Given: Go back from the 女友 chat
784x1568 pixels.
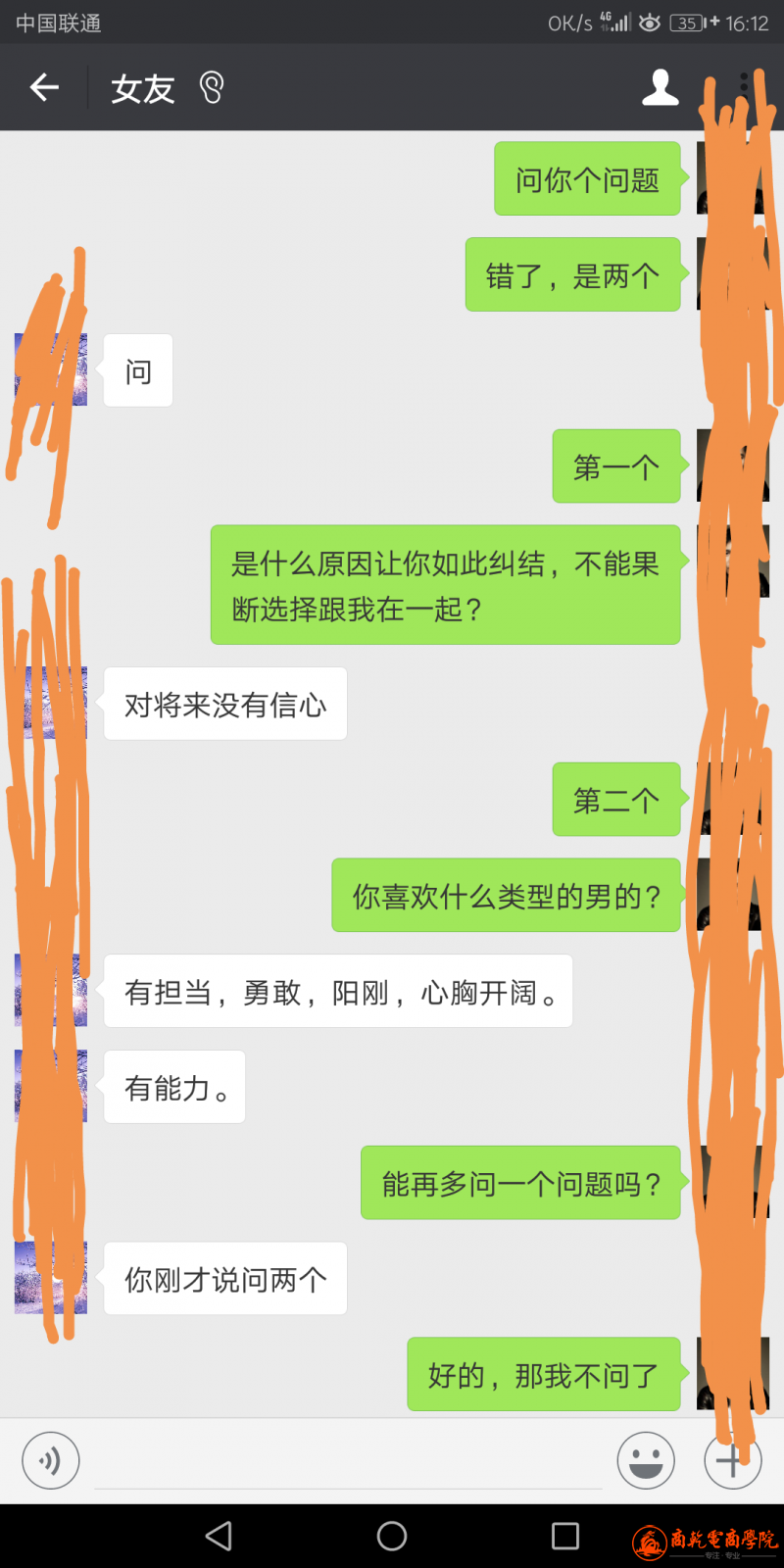Looking at the screenshot, I should click(44, 88).
